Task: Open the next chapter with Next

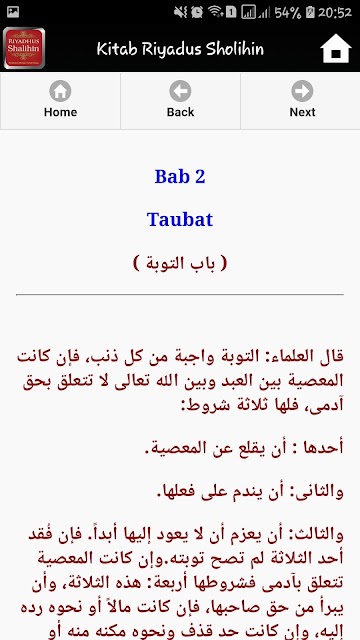Action: [x=302, y=101]
